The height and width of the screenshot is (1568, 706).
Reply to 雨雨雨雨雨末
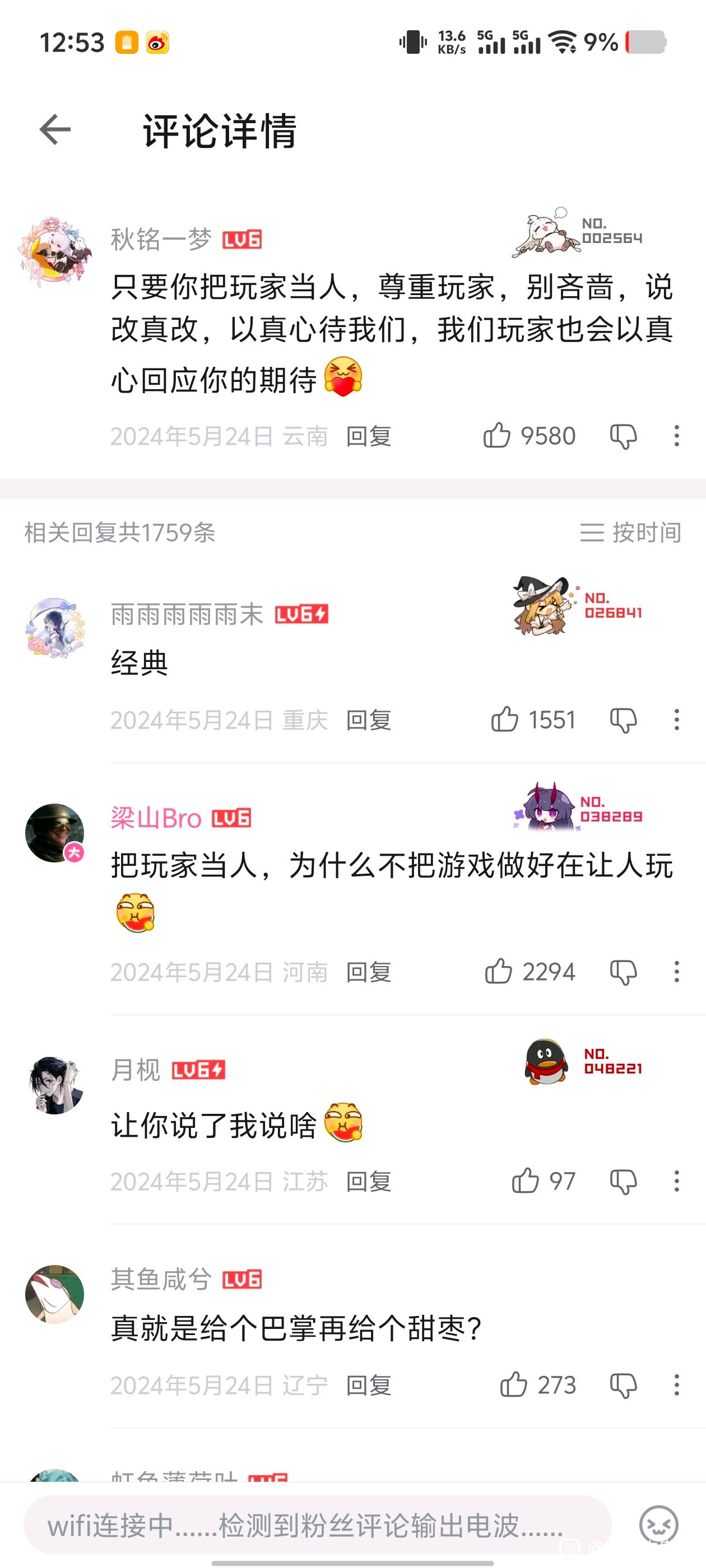(368, 720)
